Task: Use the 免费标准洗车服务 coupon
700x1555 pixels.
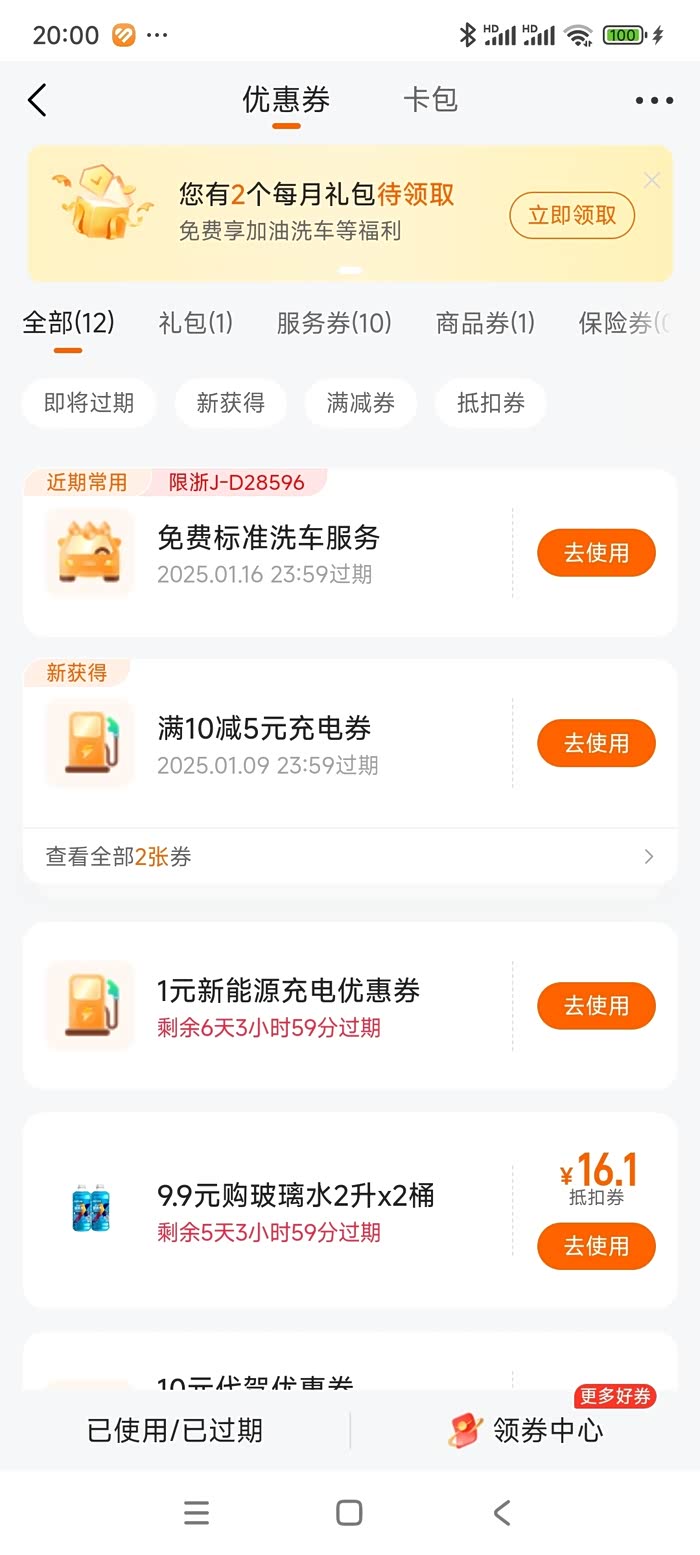Action: point(596,553)
